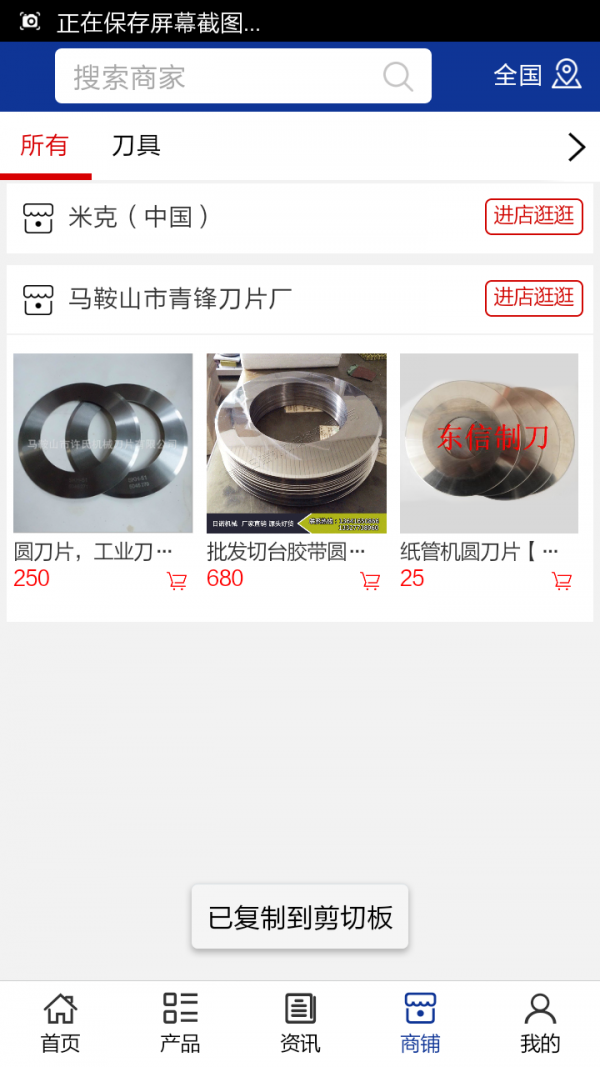Go to the 首页 home tab
The height and width of the screenshot is (1067, 600).
(60, 1023)
